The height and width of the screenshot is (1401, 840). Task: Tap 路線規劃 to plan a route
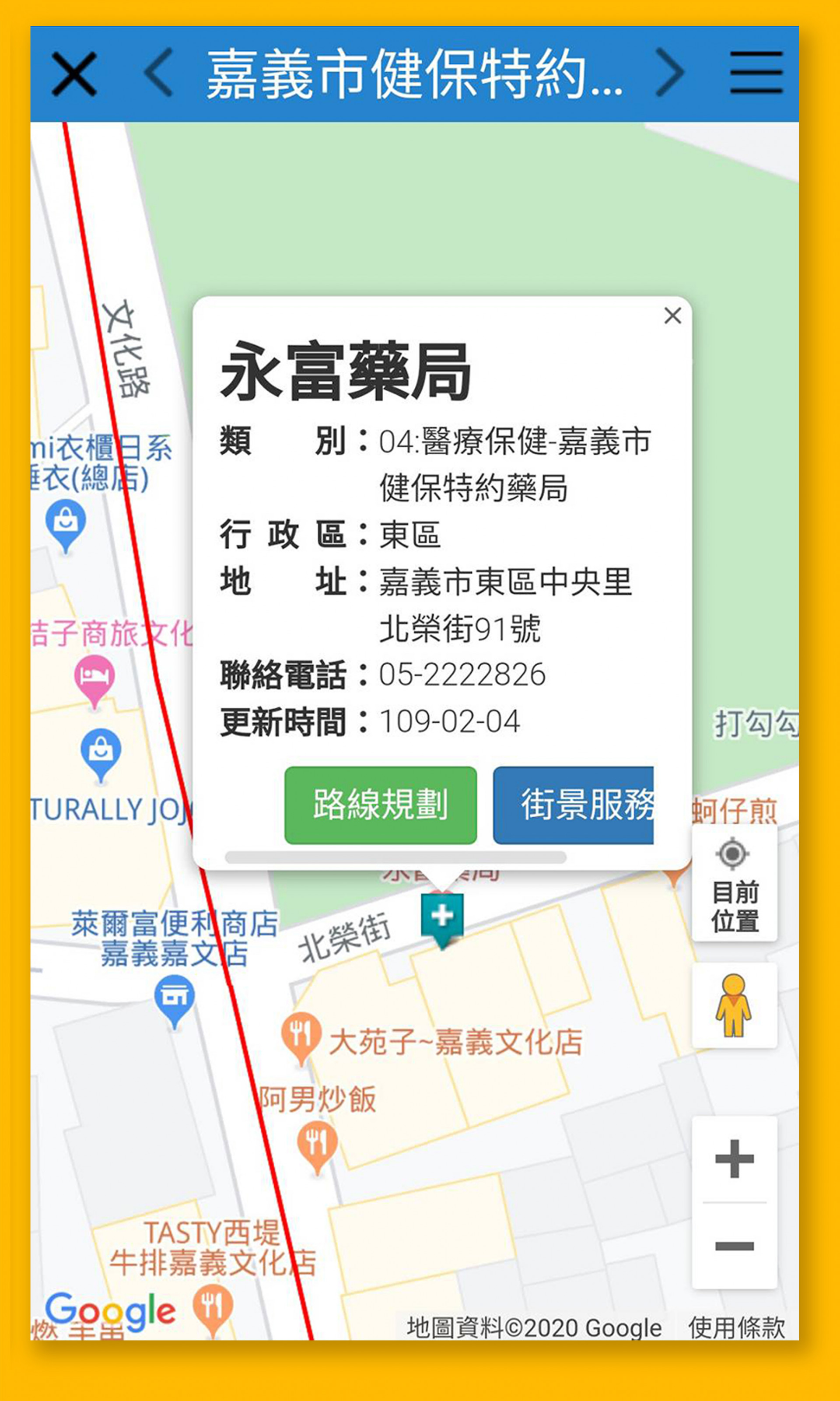point(380,805)
